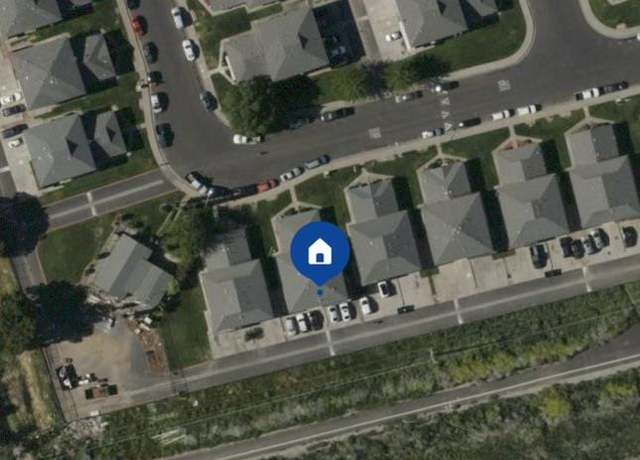The image size is (640, 460).
Task: Tap the blue home marker pin
Action: pyautogui.click(x=319, y=253)
